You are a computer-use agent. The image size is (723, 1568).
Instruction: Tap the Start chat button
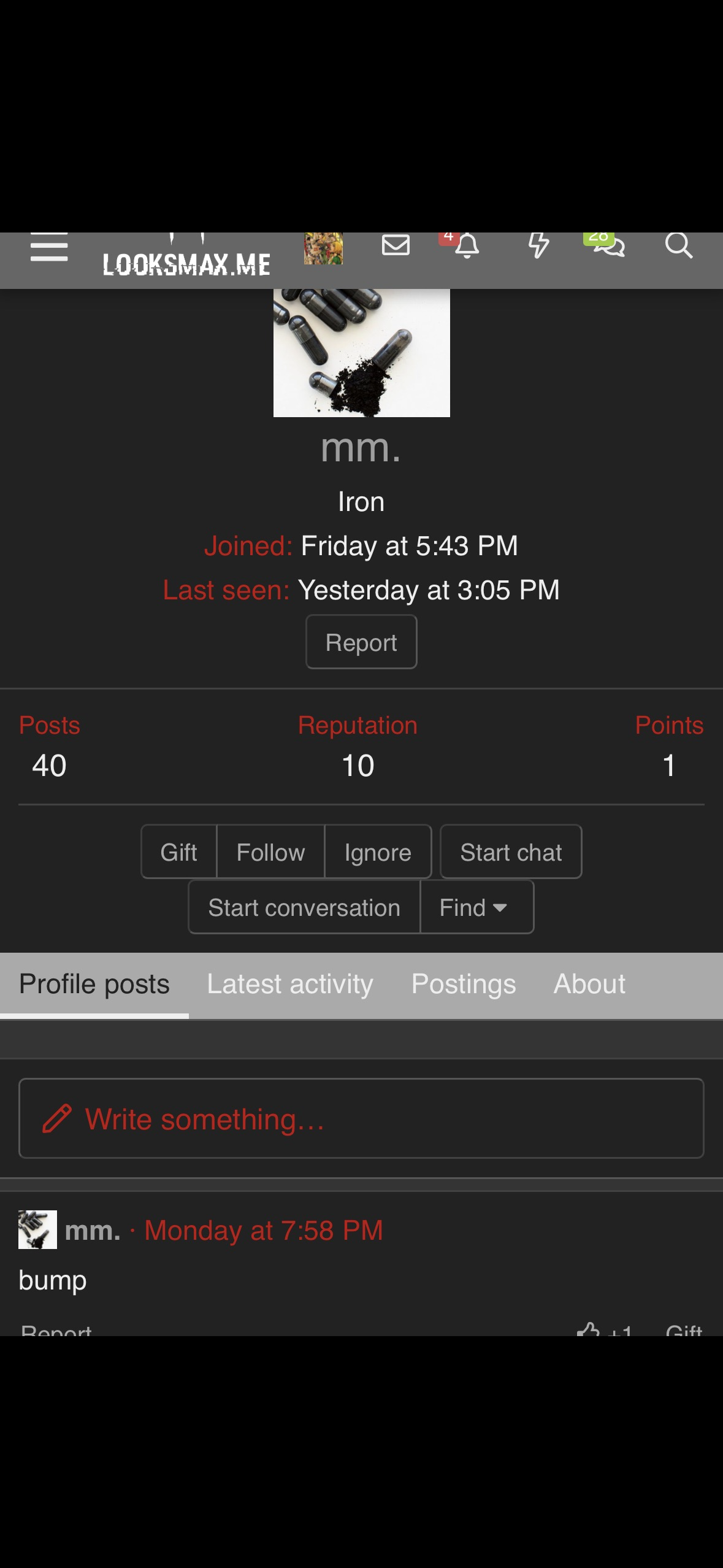pos(511,852)
